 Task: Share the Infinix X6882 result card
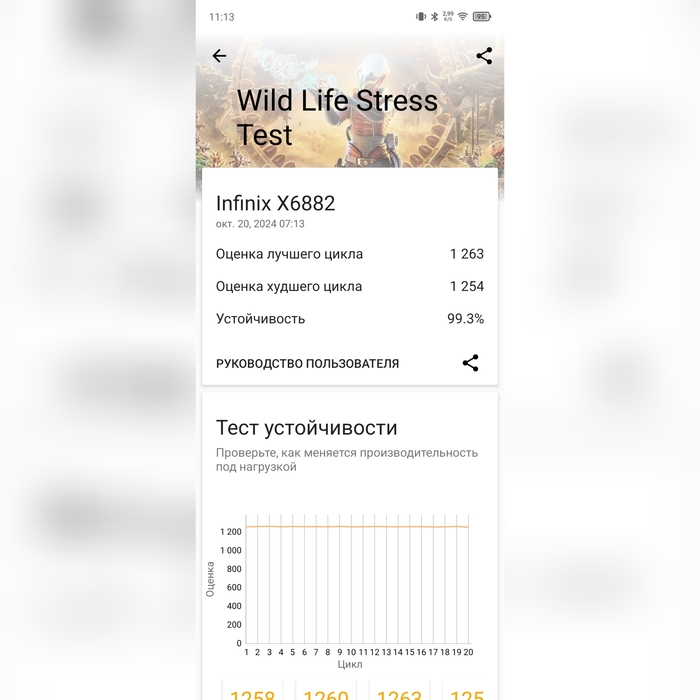(x=470, y=363)
